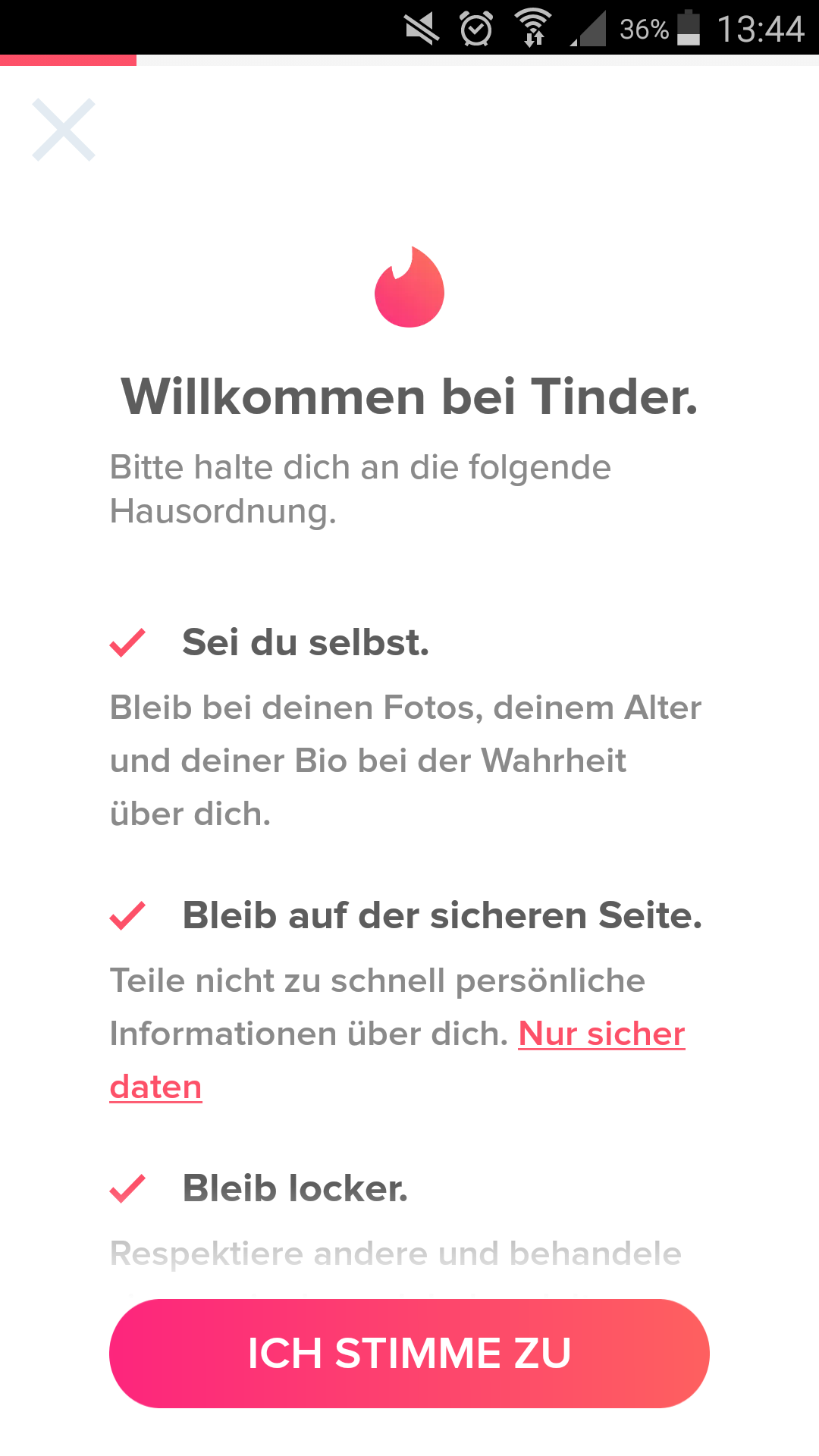Click the checkmark next to 'Bleib auf der sicheren Seite'

pos(127,916)
